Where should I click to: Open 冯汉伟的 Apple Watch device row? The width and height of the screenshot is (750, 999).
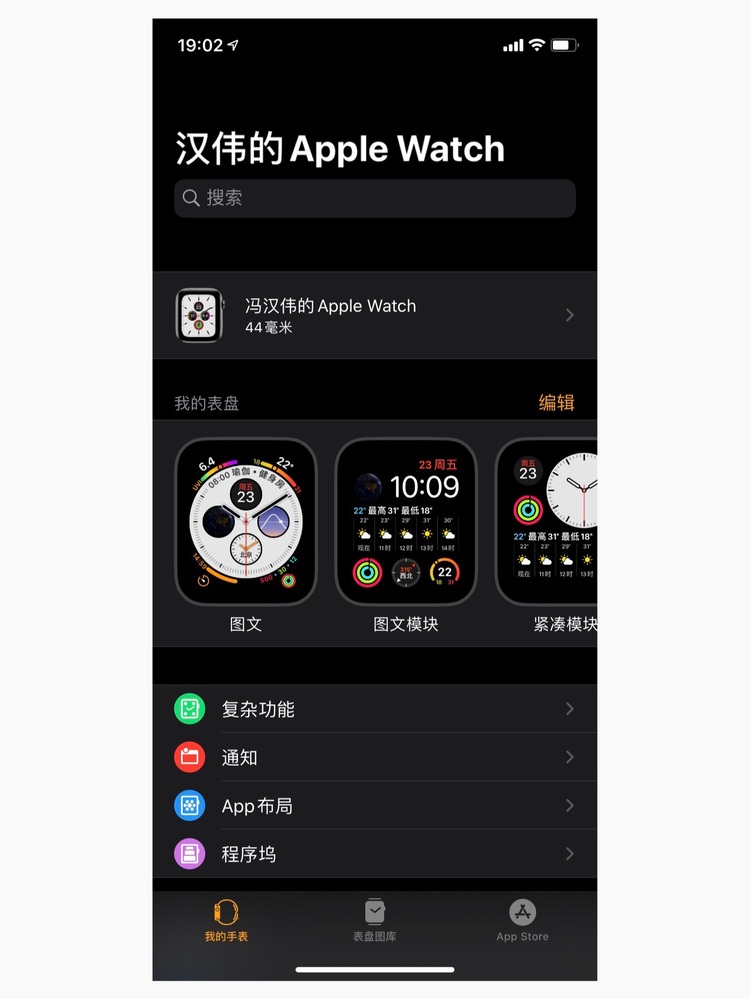pos(374,315)
